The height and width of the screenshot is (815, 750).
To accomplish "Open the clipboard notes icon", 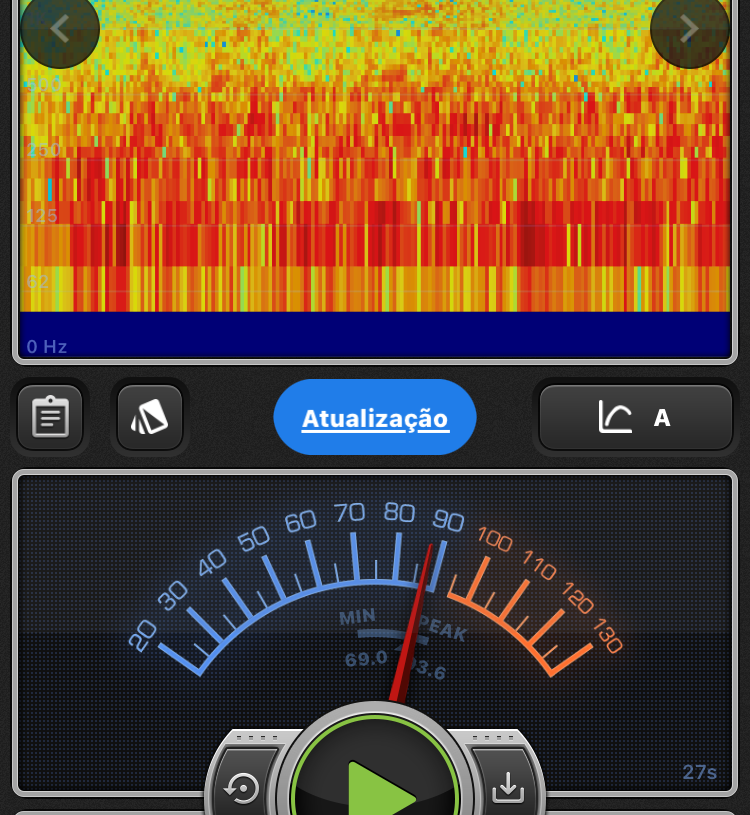I will coord(50,417).
